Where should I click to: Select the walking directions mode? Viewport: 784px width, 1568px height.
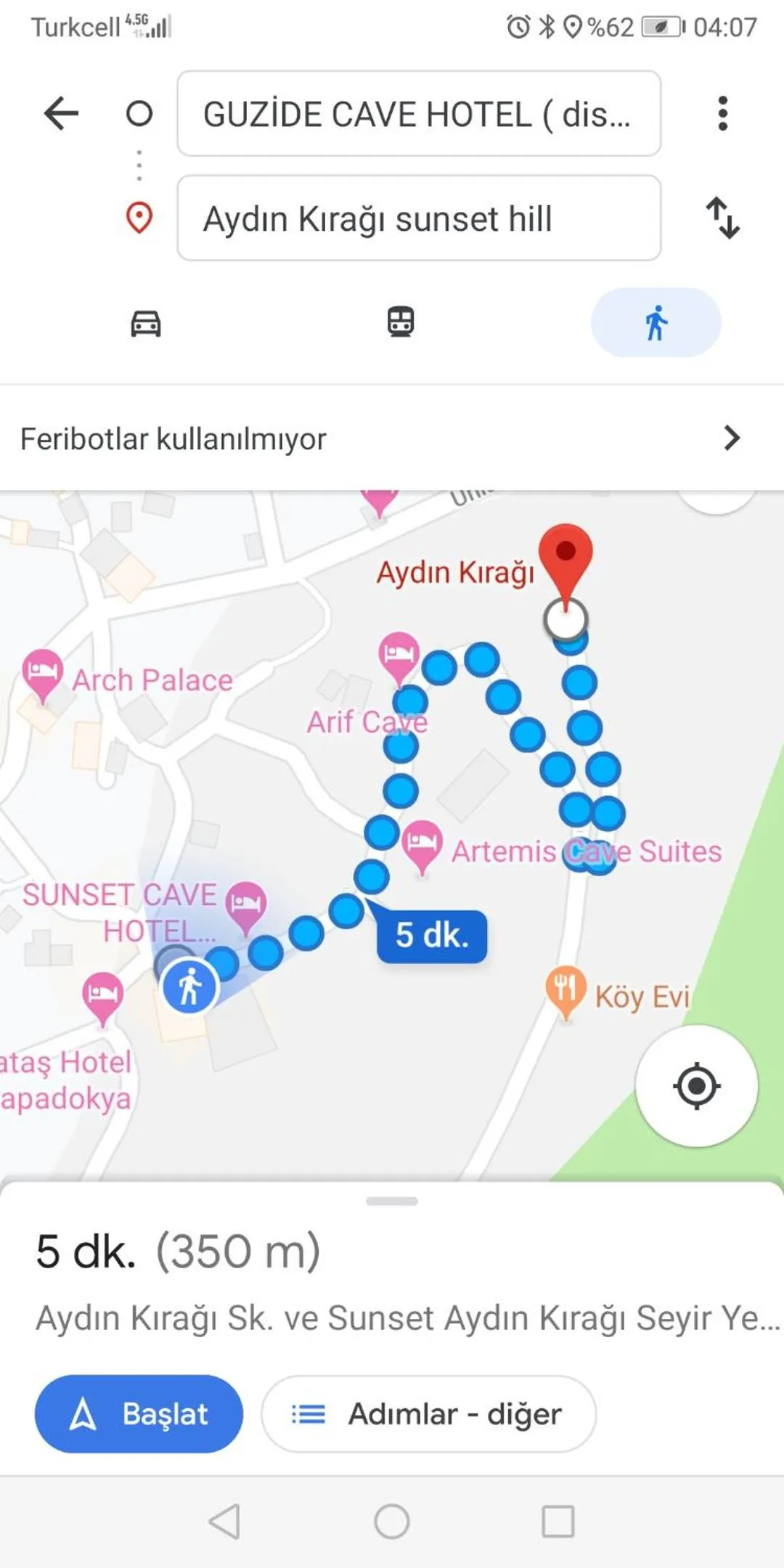654,322
